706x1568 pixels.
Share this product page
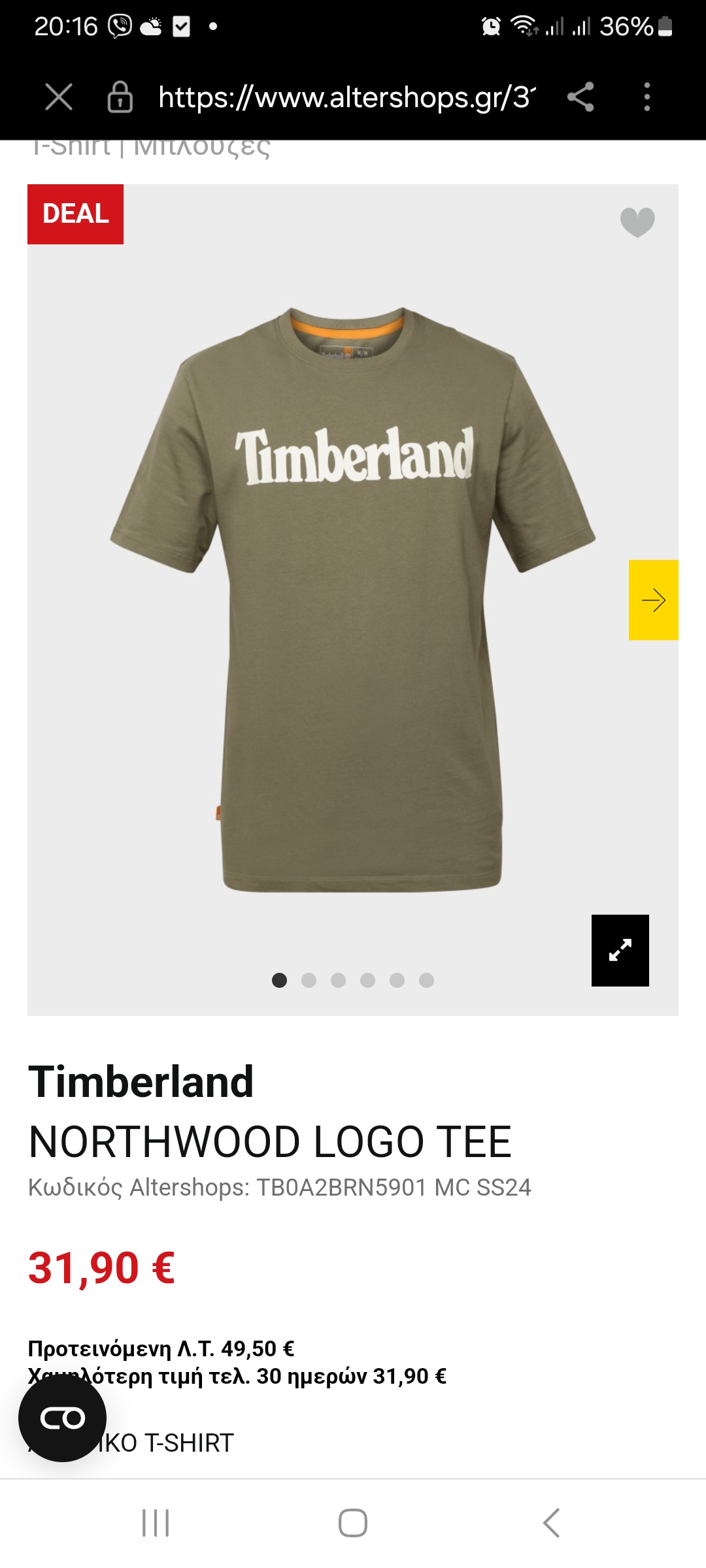click(580, 97)
